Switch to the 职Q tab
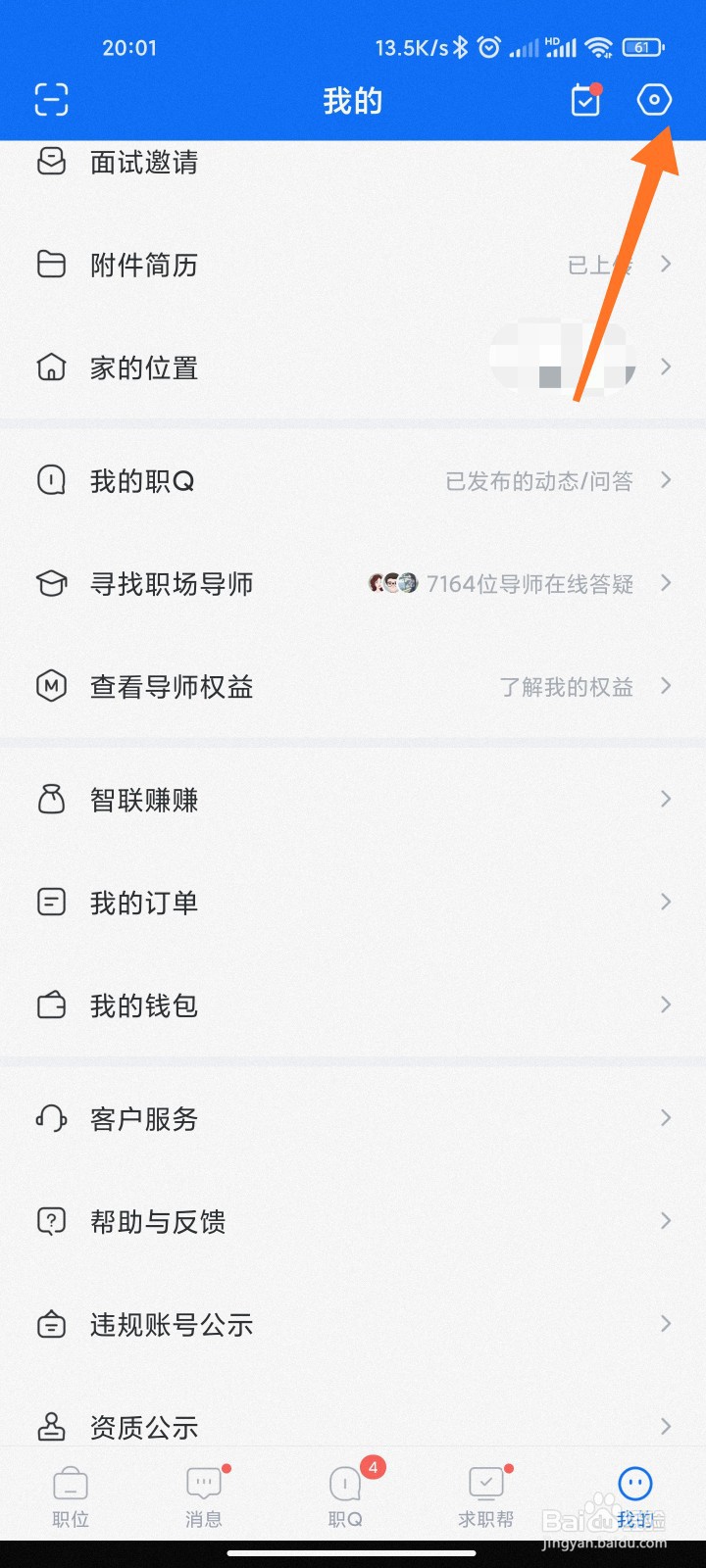The height and width of the screenshot is (1568, 706). [x=345, y=1497]
